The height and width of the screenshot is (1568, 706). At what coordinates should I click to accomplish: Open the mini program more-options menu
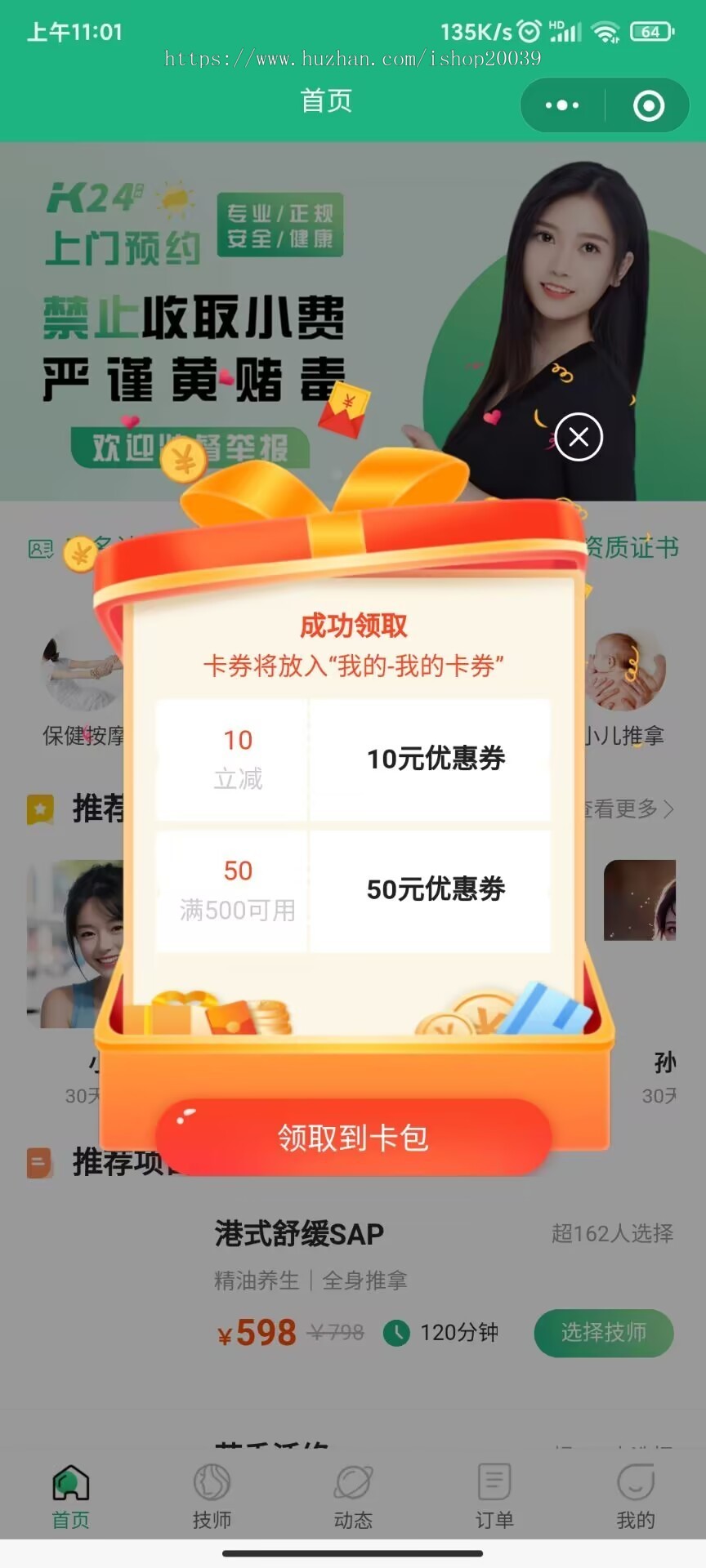pyautogui.click(x=562, y=105)
